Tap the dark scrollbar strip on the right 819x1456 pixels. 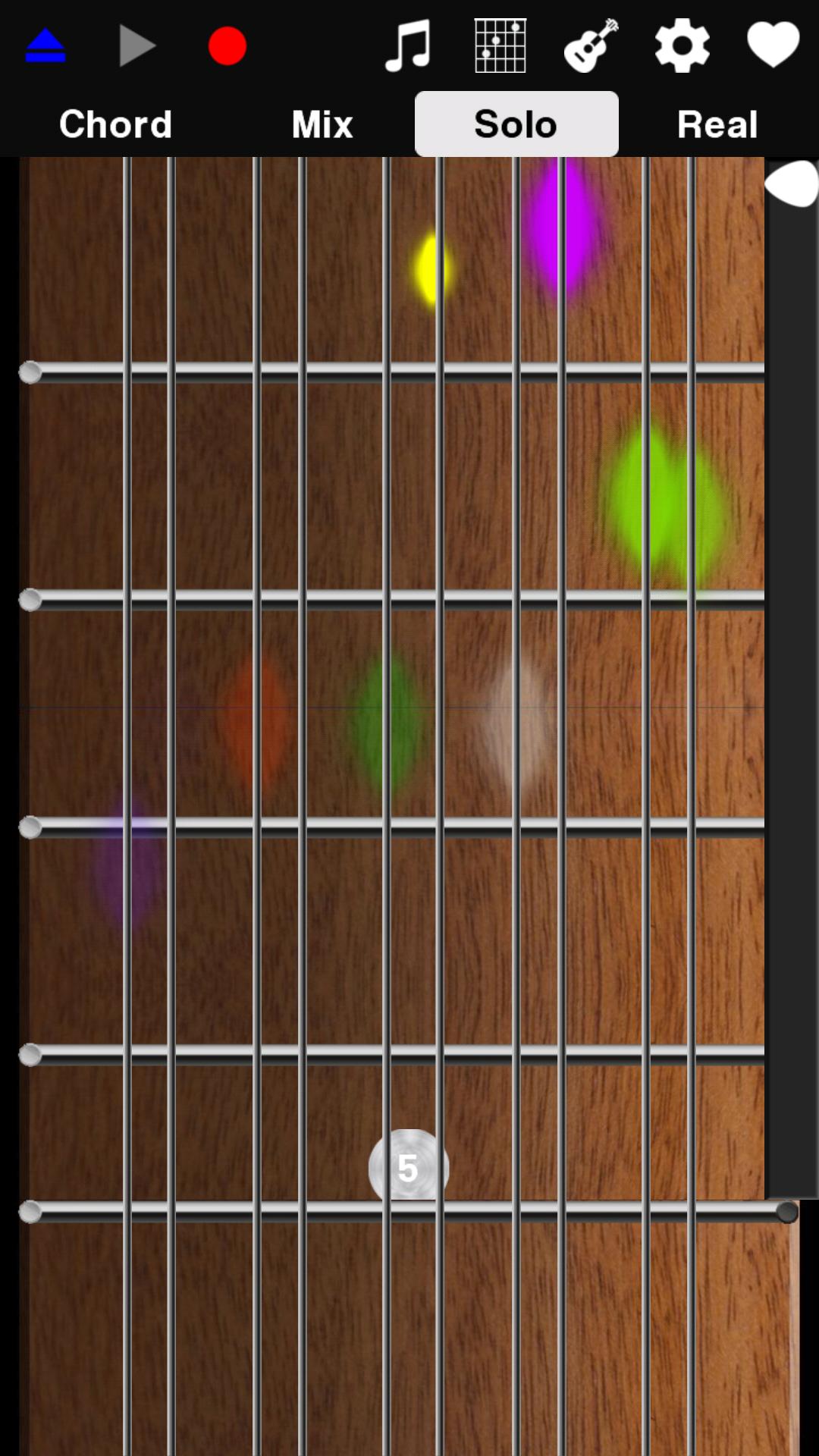[790, 682]
